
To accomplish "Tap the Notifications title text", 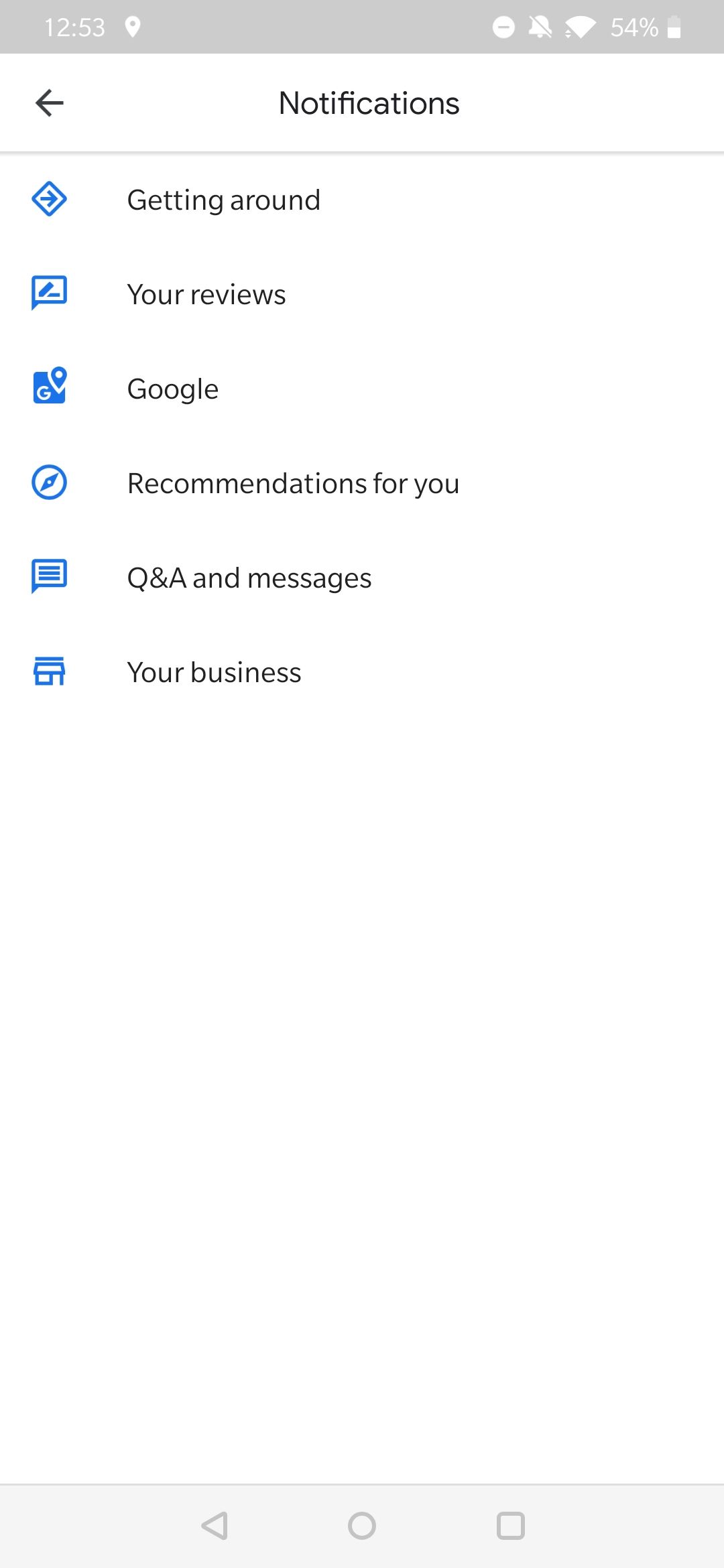I will click(369, 102).
